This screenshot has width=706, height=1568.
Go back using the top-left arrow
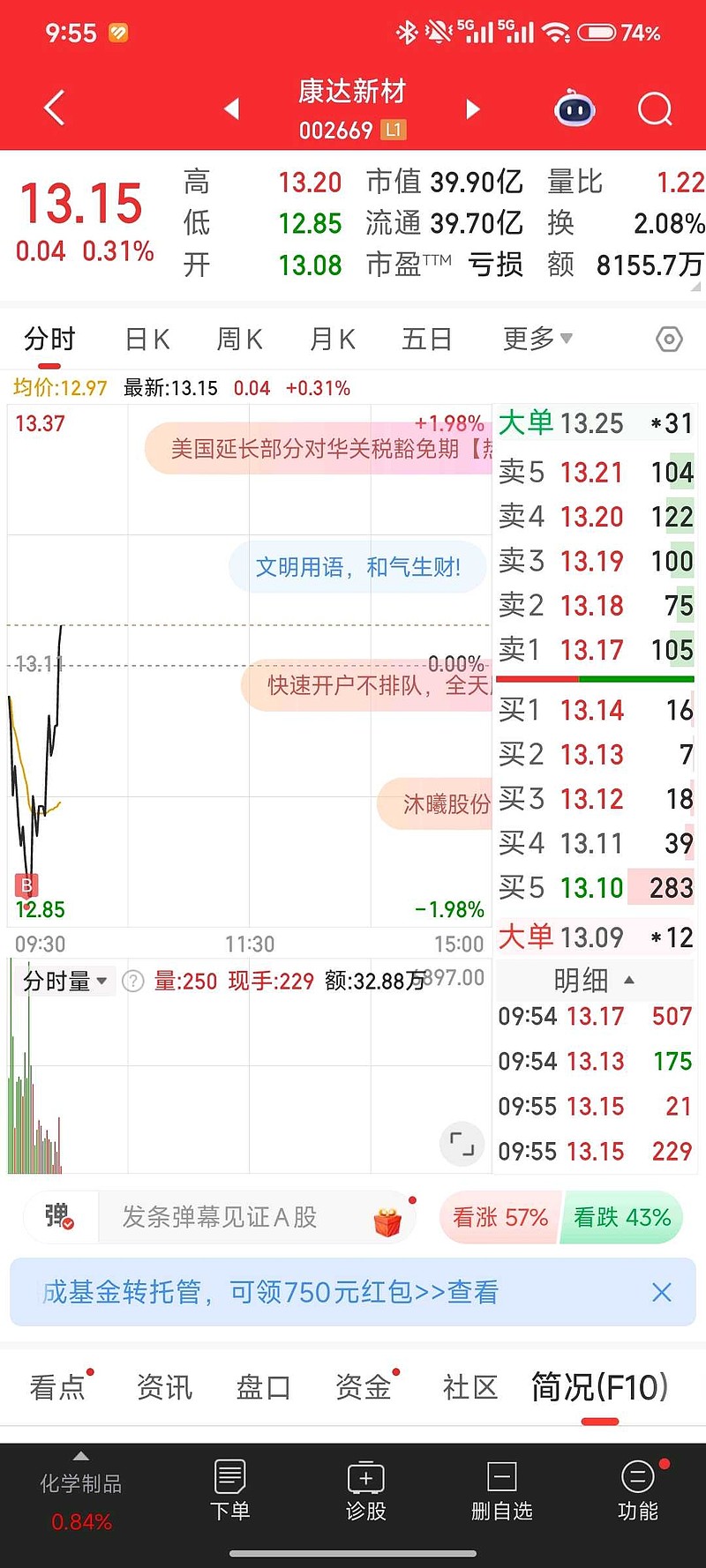[55, 108]
